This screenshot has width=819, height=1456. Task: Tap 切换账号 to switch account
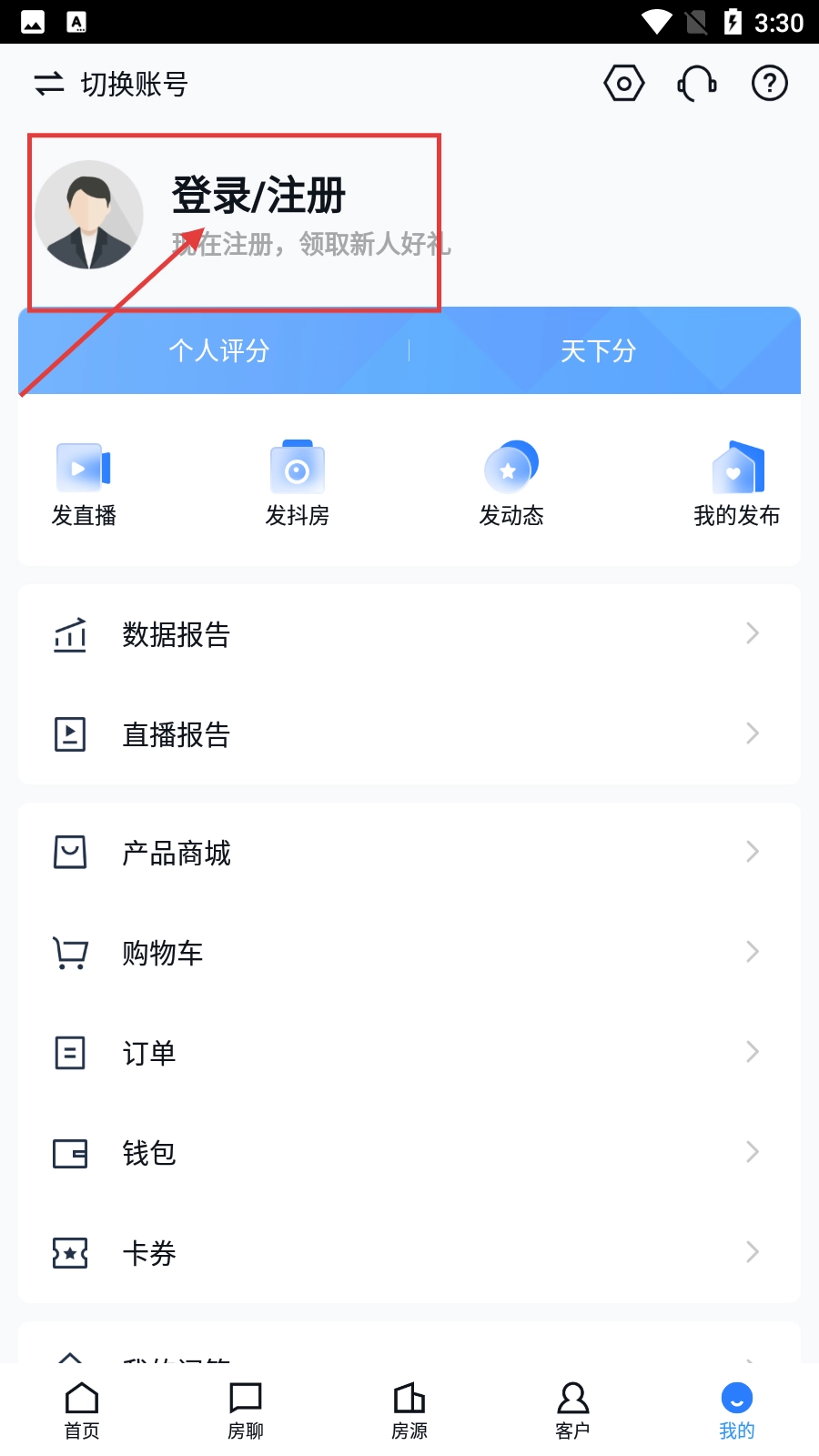click(111, 85)
